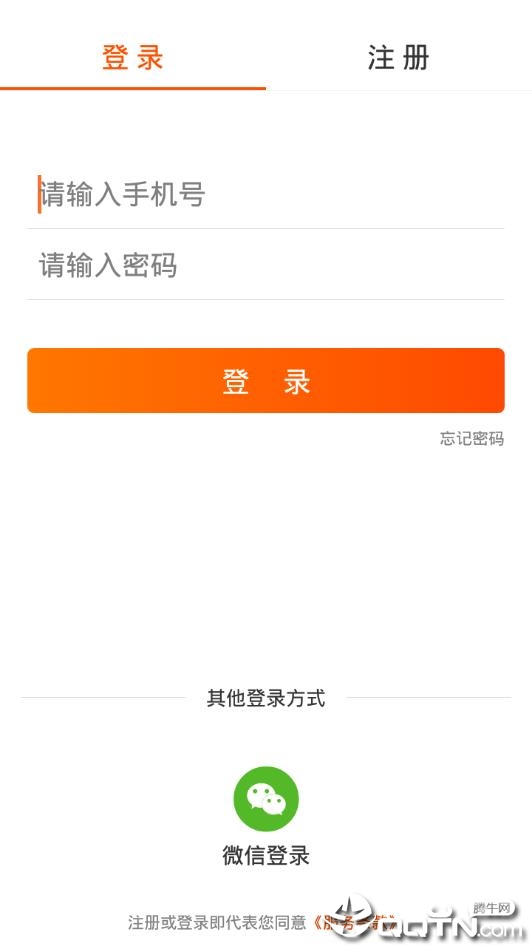Screen dimensions: 532x946
Task: Tap the 请输入密码 password field
Action: coord(265,265)
